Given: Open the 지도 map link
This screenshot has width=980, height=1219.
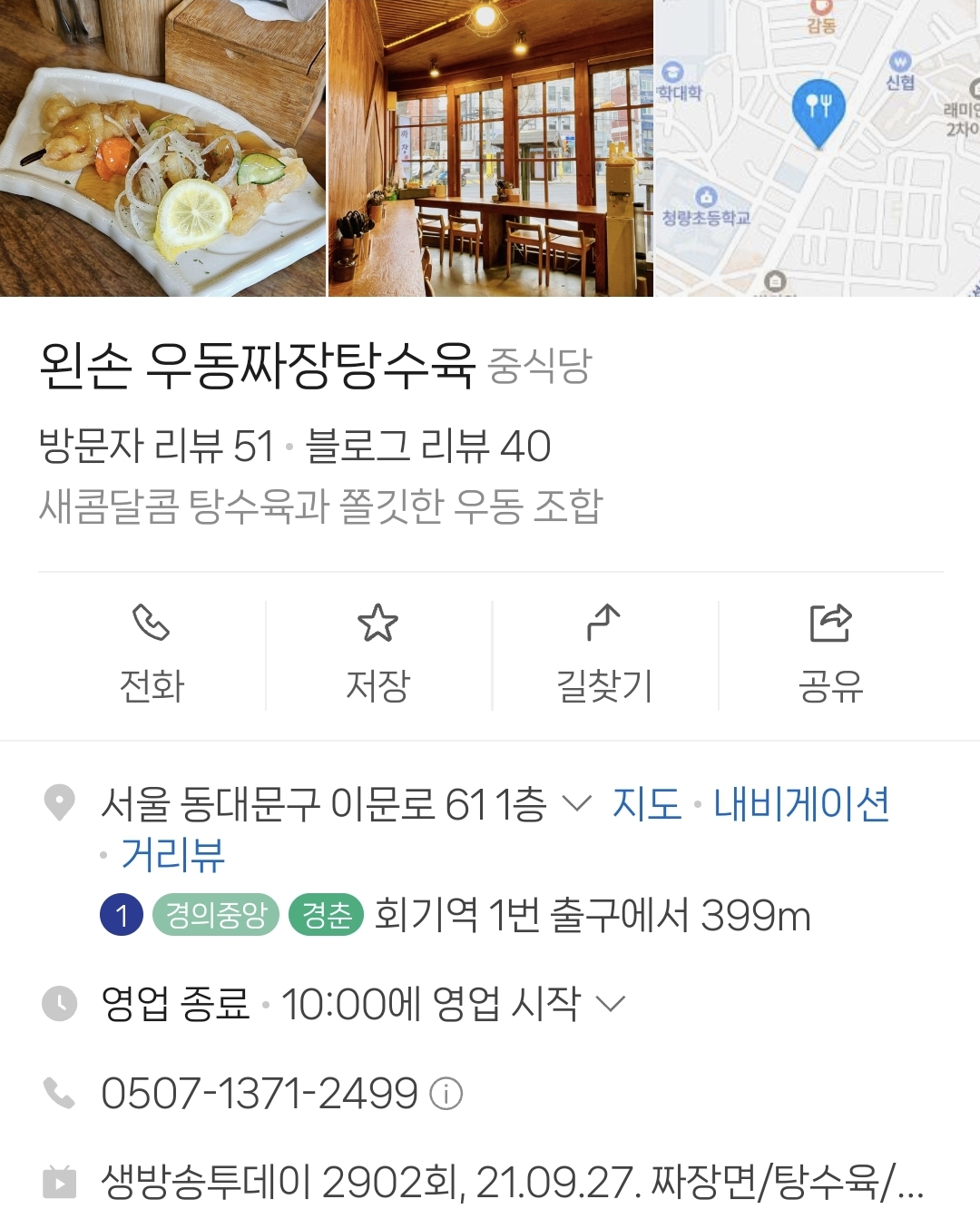Looking at the screenshot, I should (646, 804).
